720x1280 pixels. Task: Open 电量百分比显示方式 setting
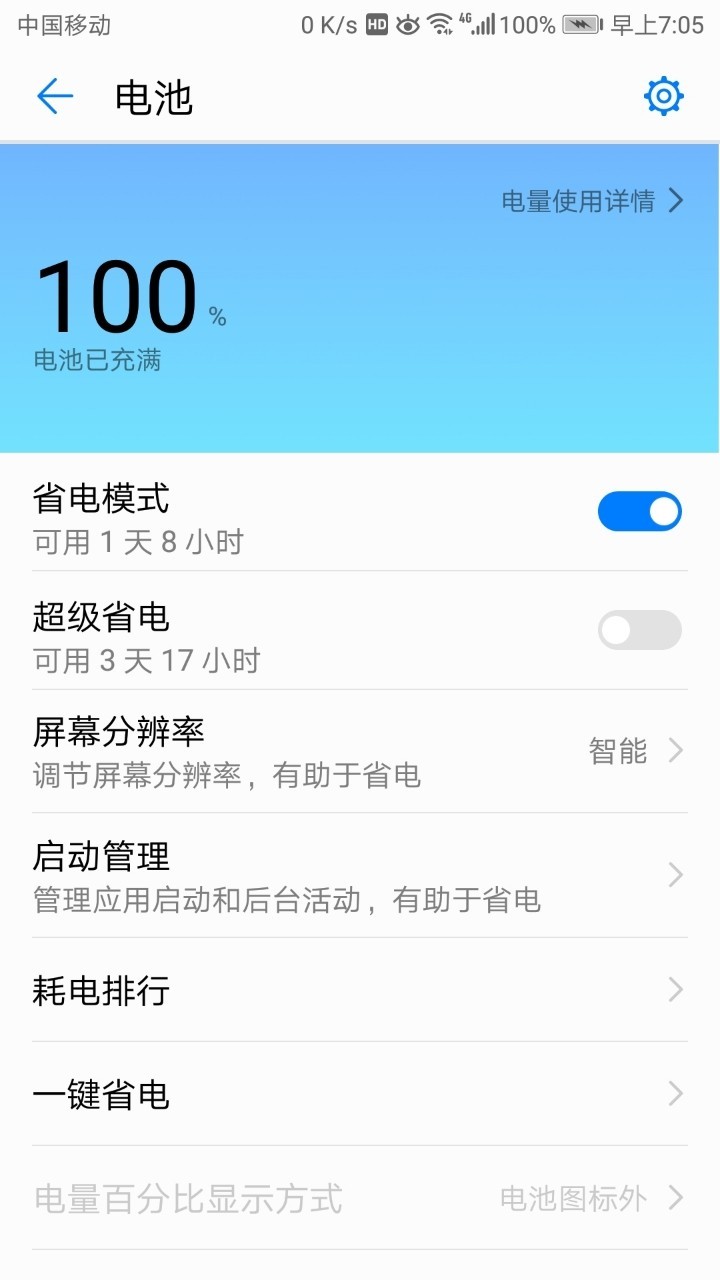pos(360,1198)
